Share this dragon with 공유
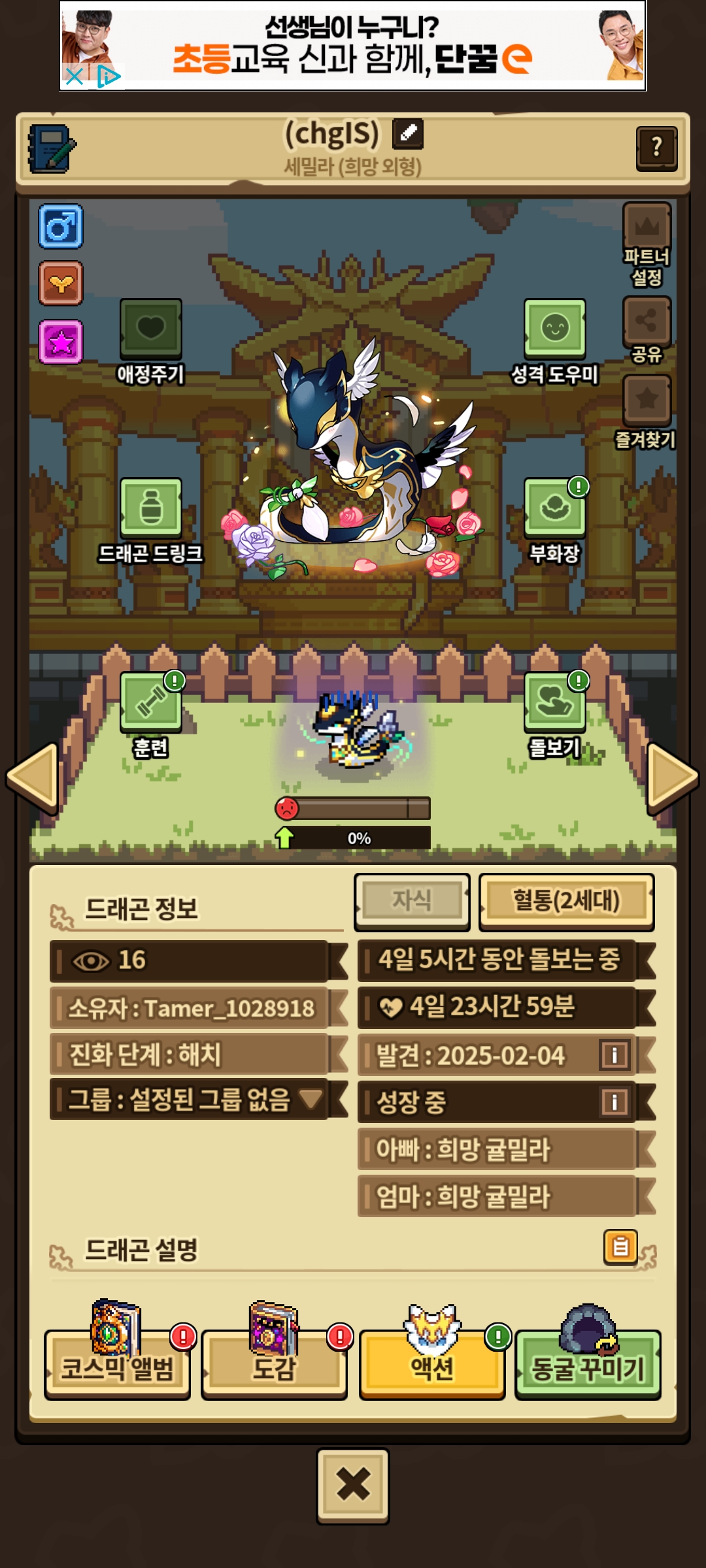The width and height of the screenshot is (706, 1568). [647, 321]
